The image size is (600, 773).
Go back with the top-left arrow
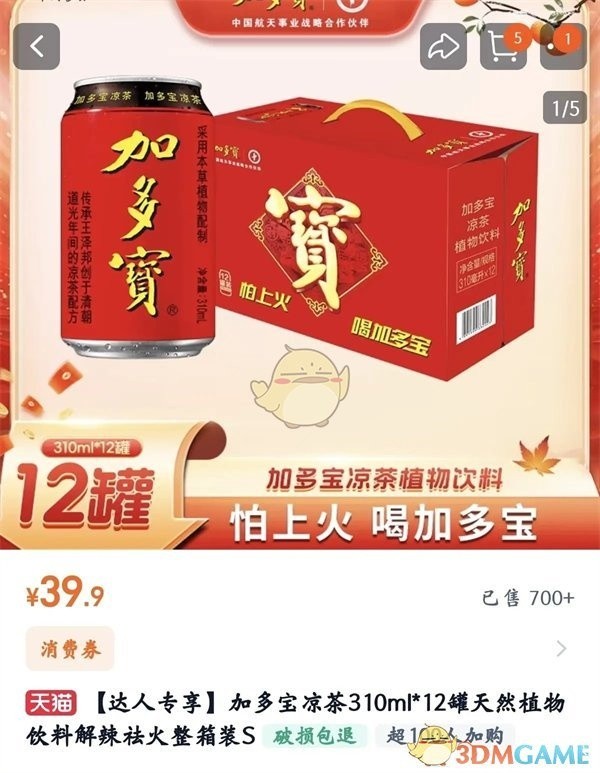tap(37, 47)
